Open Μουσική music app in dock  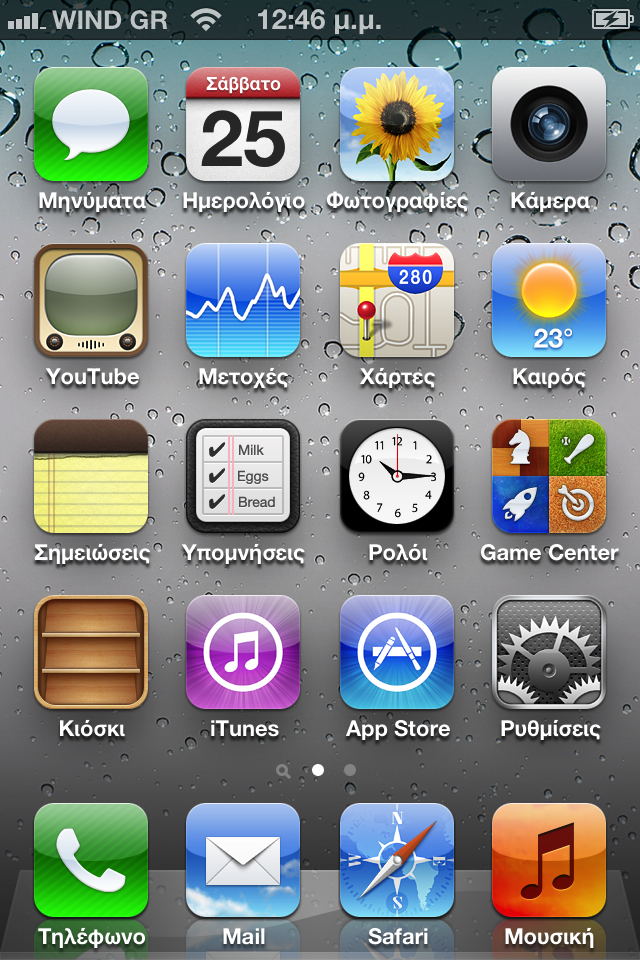(x=549, y=861)
